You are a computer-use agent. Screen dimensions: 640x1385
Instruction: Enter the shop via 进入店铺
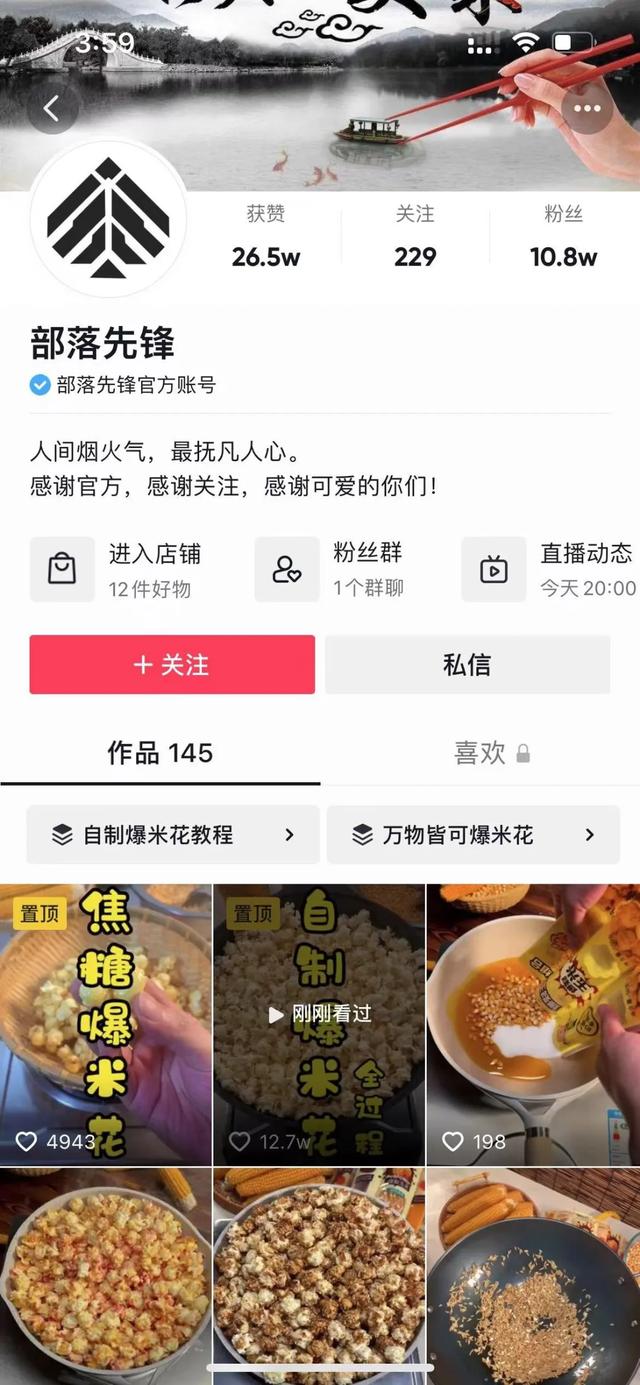pos(125,569)
